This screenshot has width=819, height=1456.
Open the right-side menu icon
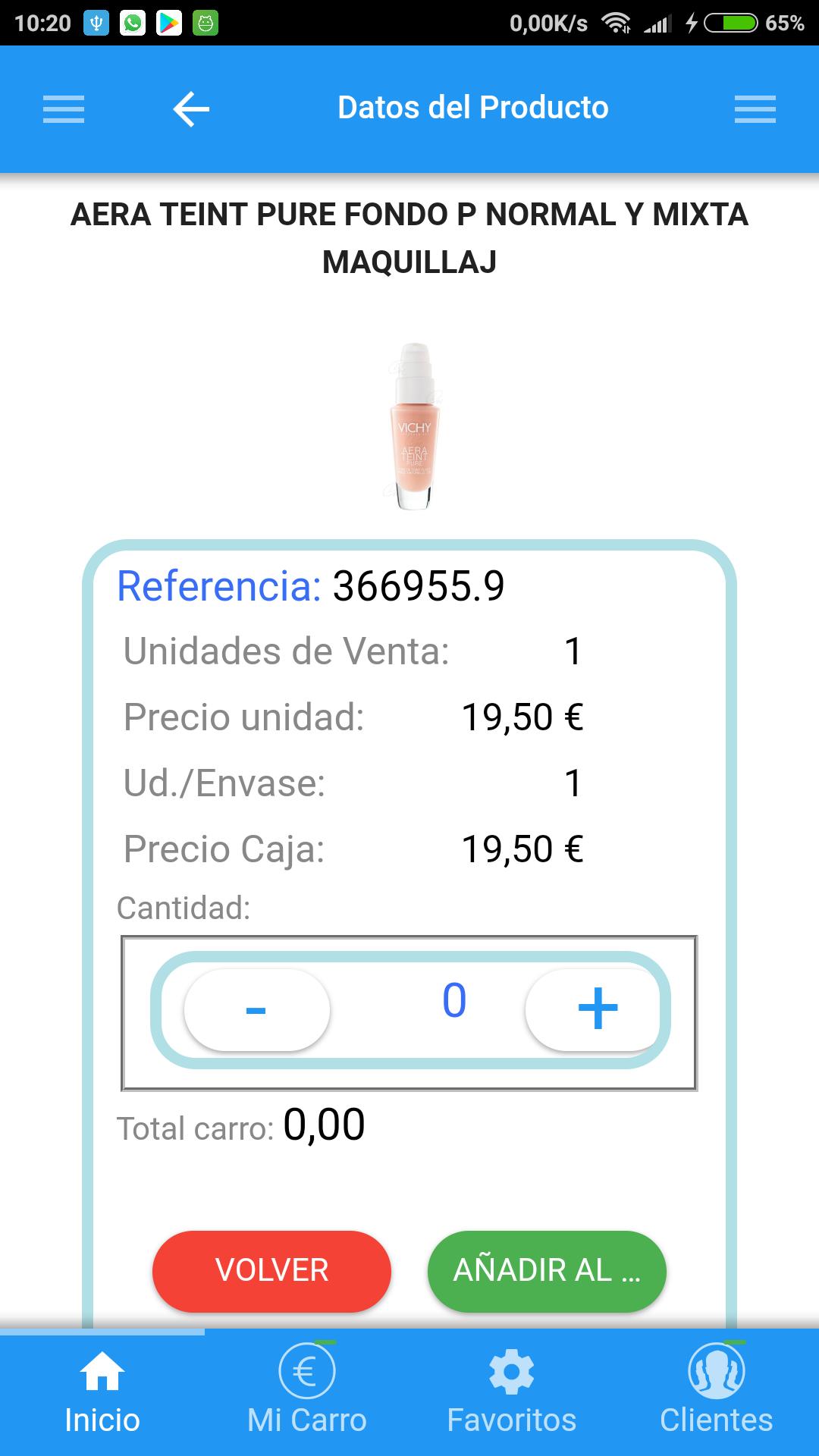coord(755,109)
